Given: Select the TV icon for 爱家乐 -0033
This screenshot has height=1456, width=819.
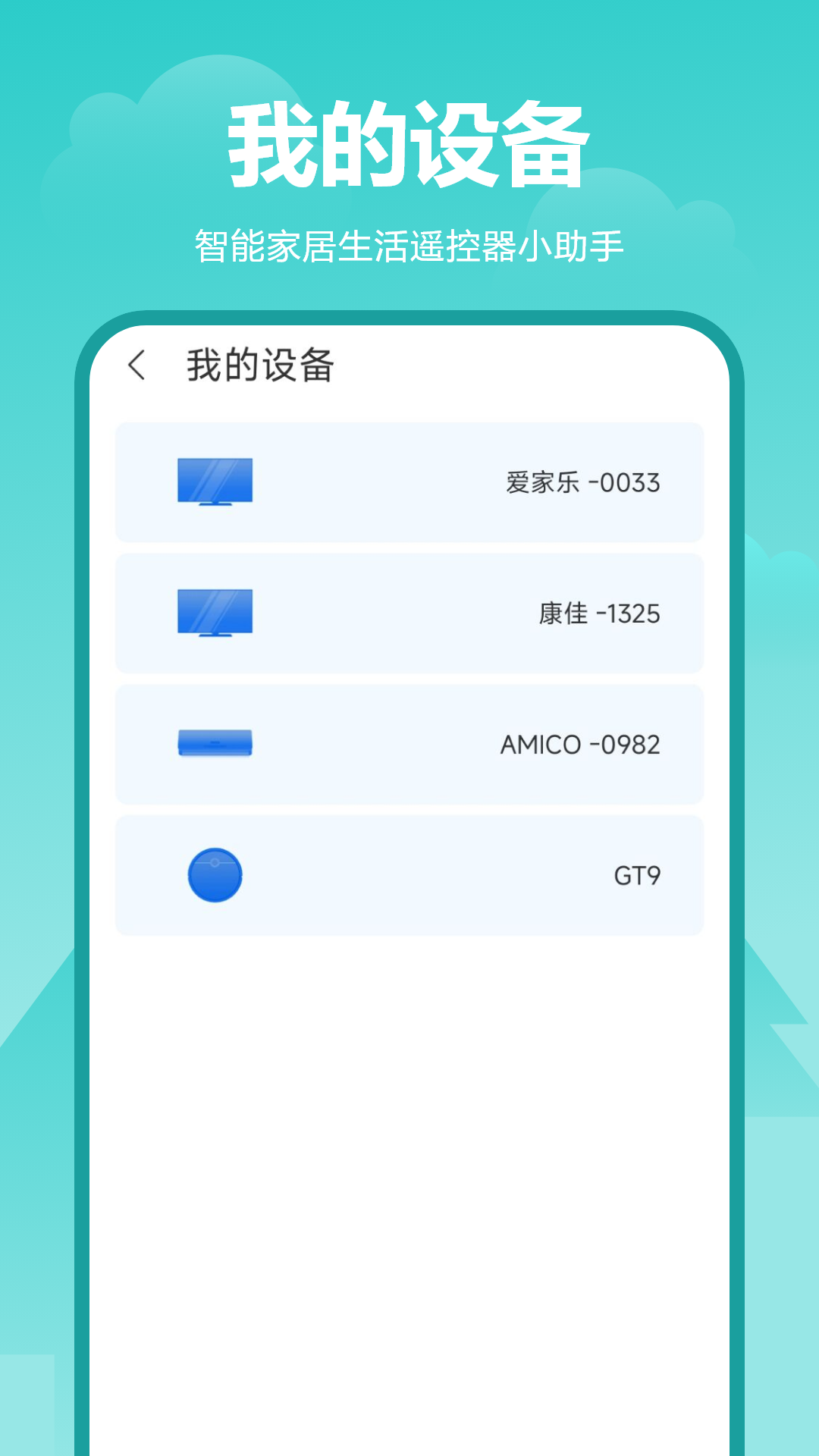Looking at the screenshot, I should pos(215,483).
